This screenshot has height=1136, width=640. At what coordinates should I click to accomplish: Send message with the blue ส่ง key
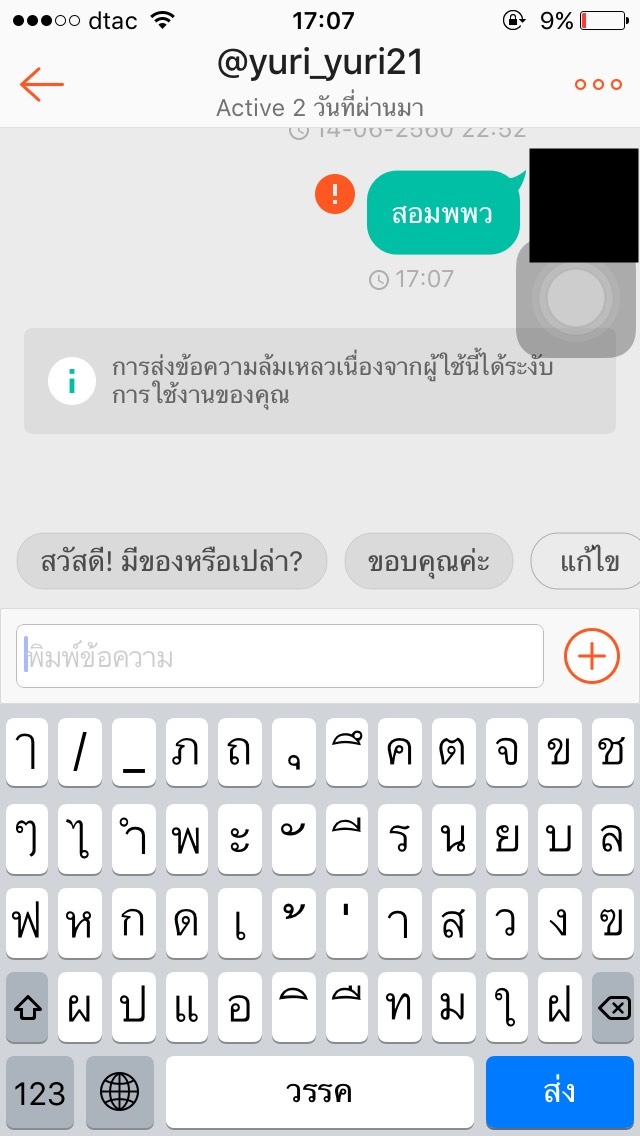[x=560, y=1091]
